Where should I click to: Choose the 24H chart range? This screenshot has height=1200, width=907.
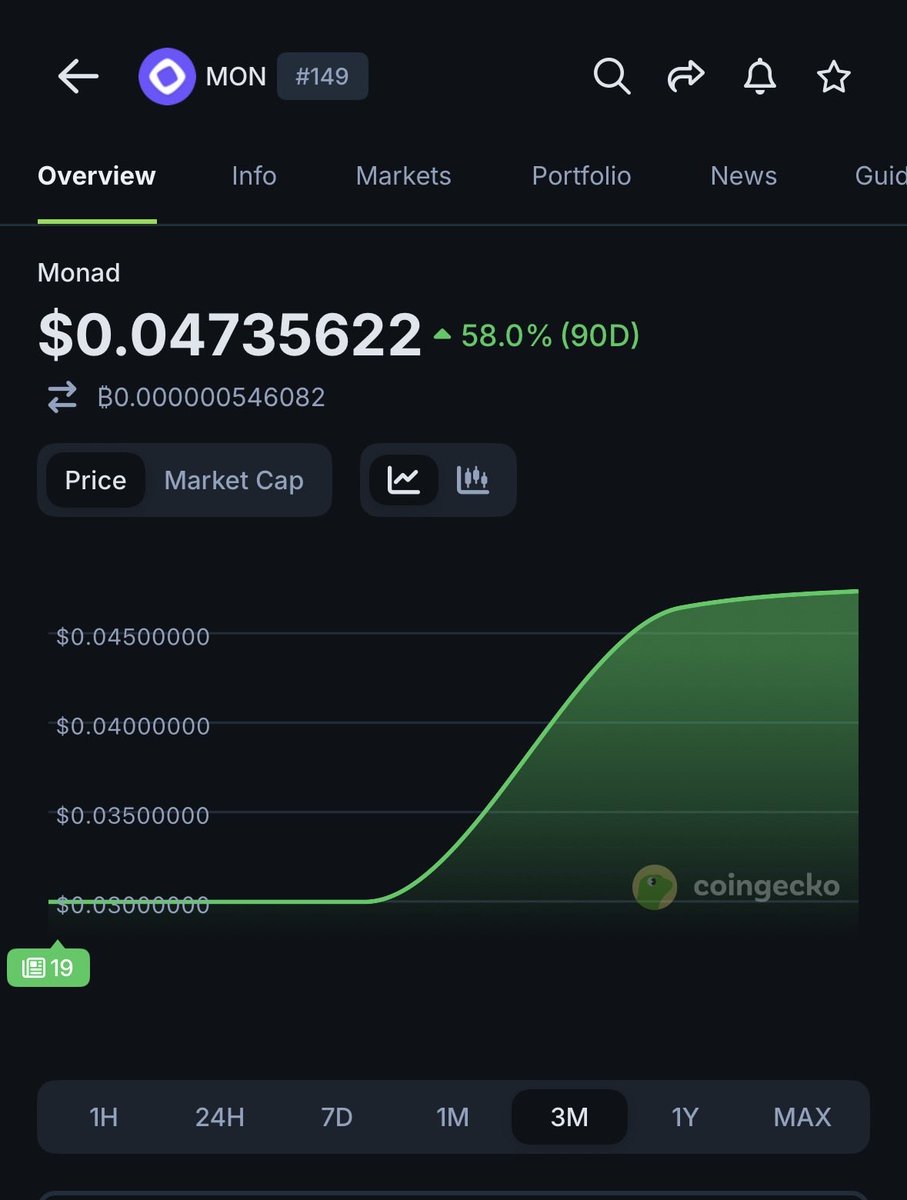[220, 1117]
